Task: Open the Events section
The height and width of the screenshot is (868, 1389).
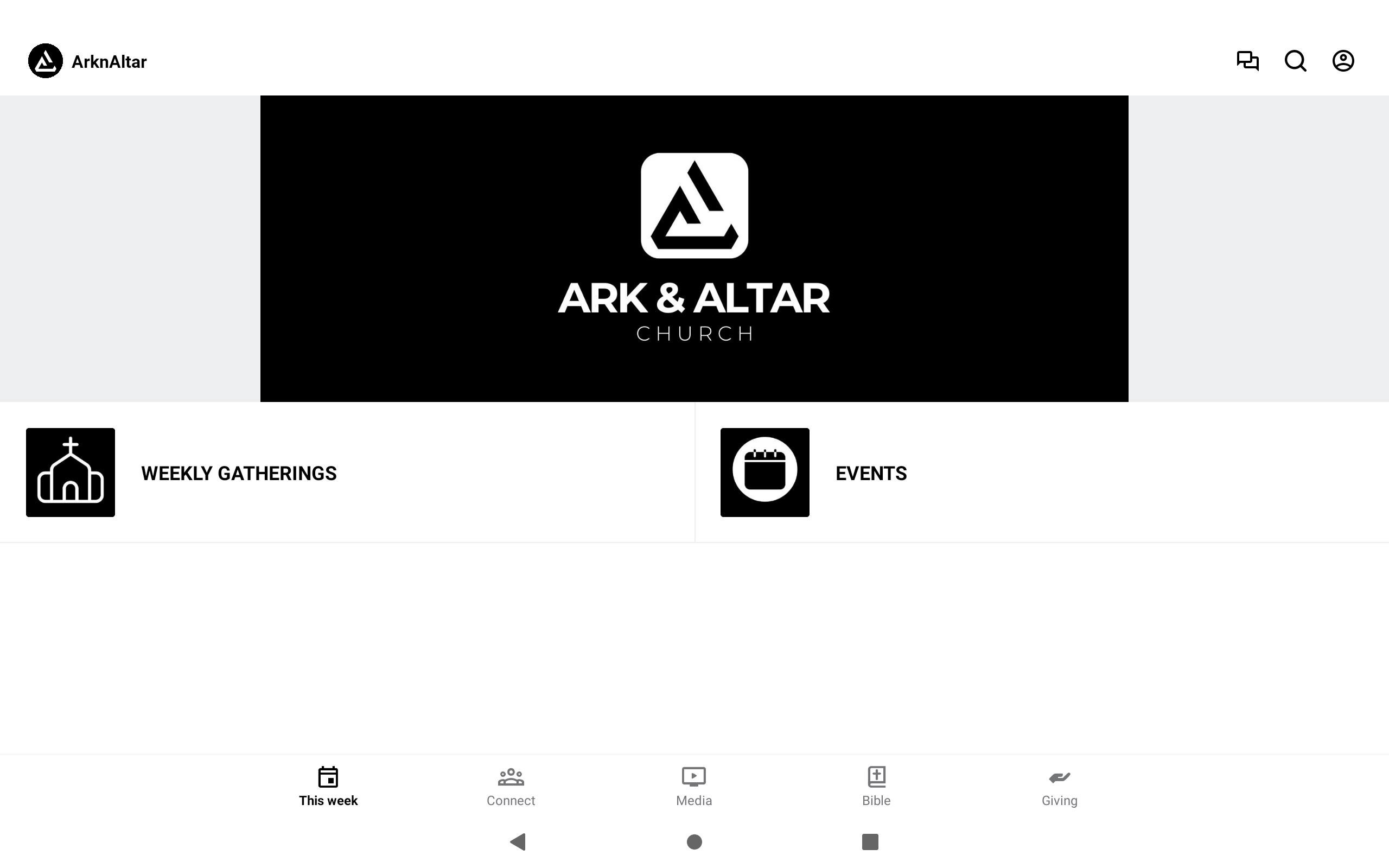Action: (x=870, y=473)
